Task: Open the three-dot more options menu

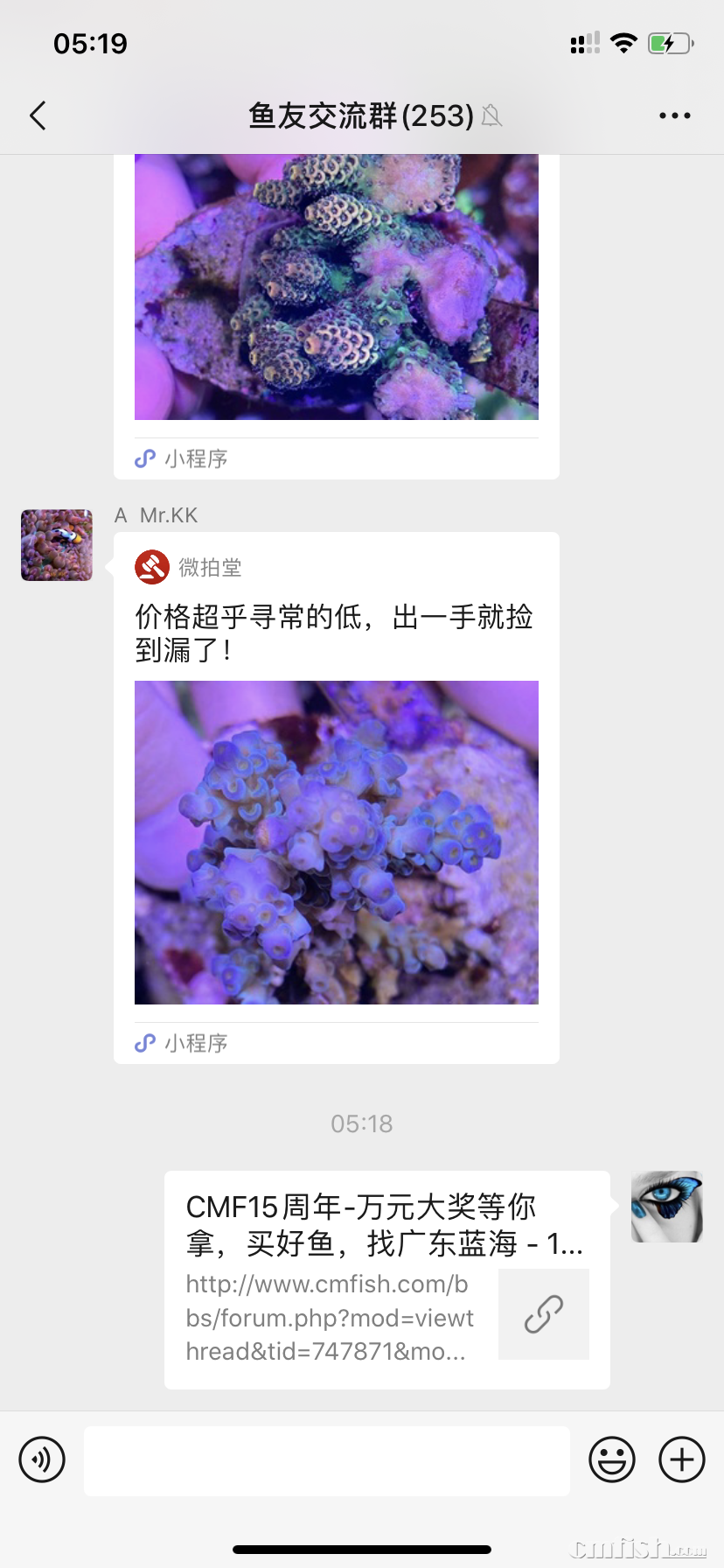Action: pyautogui.click(x=673, y=115)
